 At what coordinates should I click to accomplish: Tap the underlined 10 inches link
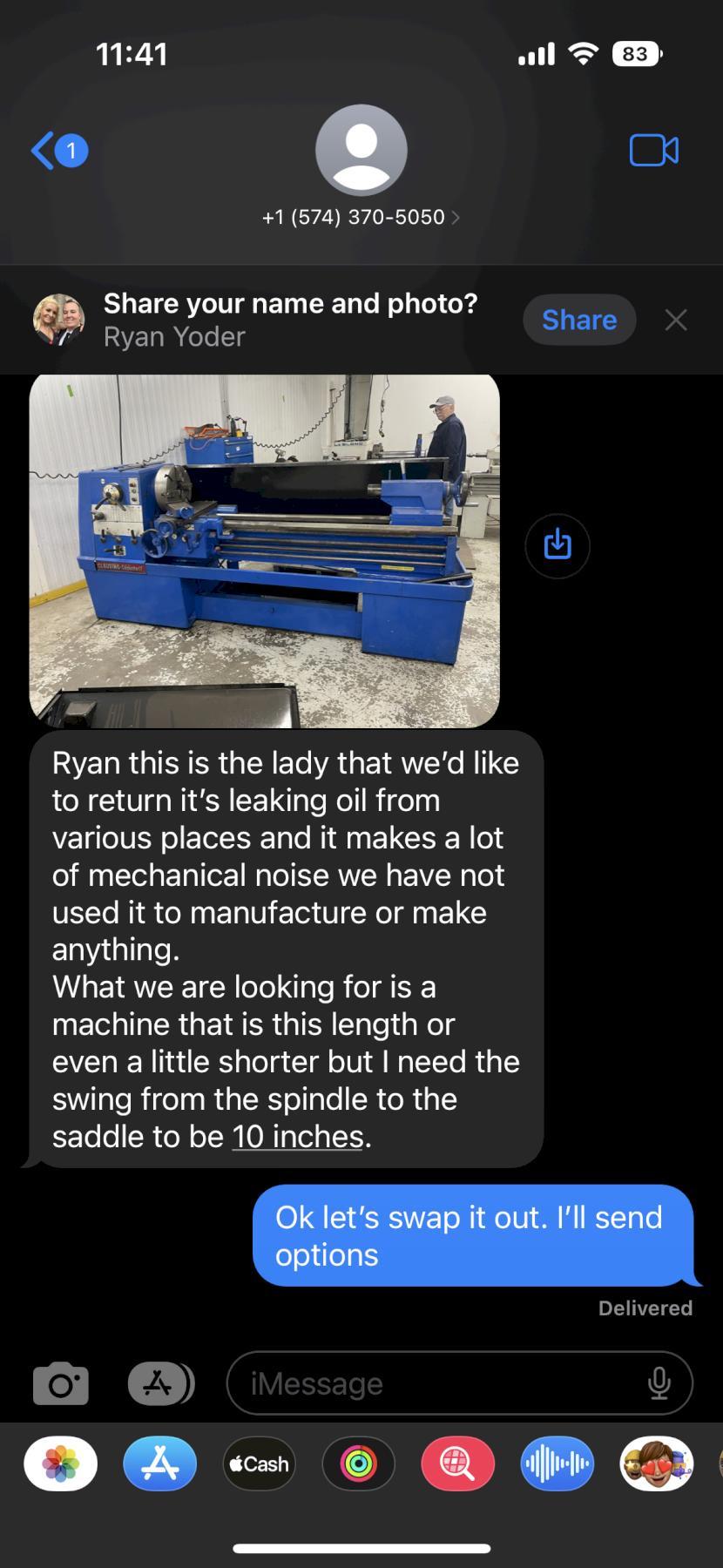pyautogui.click(x=297, y=1137)
